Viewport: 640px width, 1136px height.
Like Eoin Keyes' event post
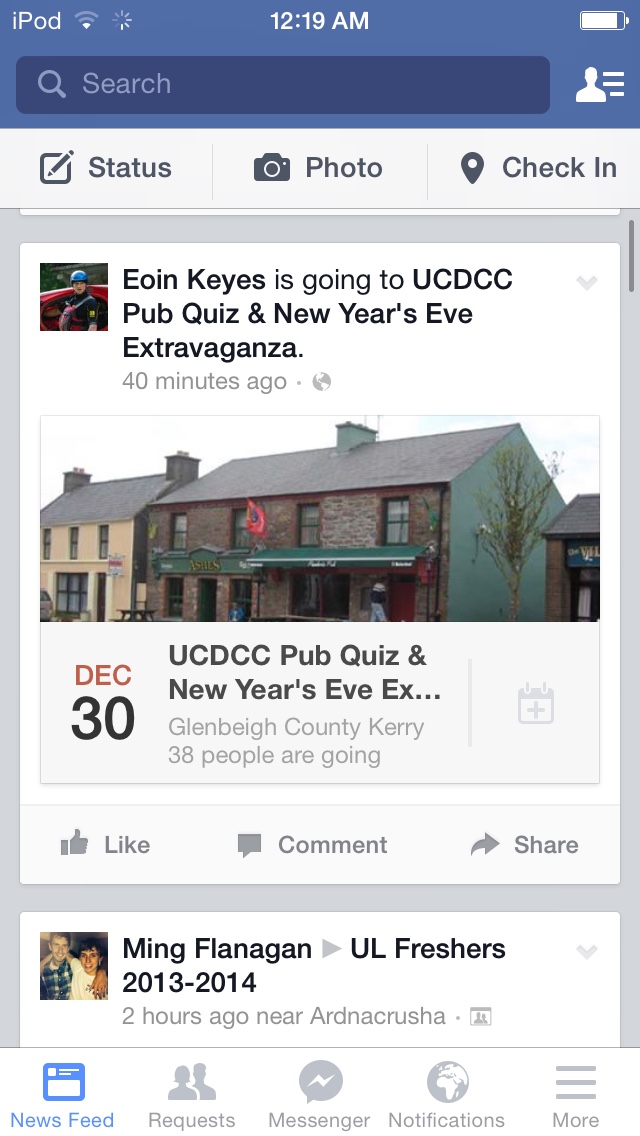point(106,844)
